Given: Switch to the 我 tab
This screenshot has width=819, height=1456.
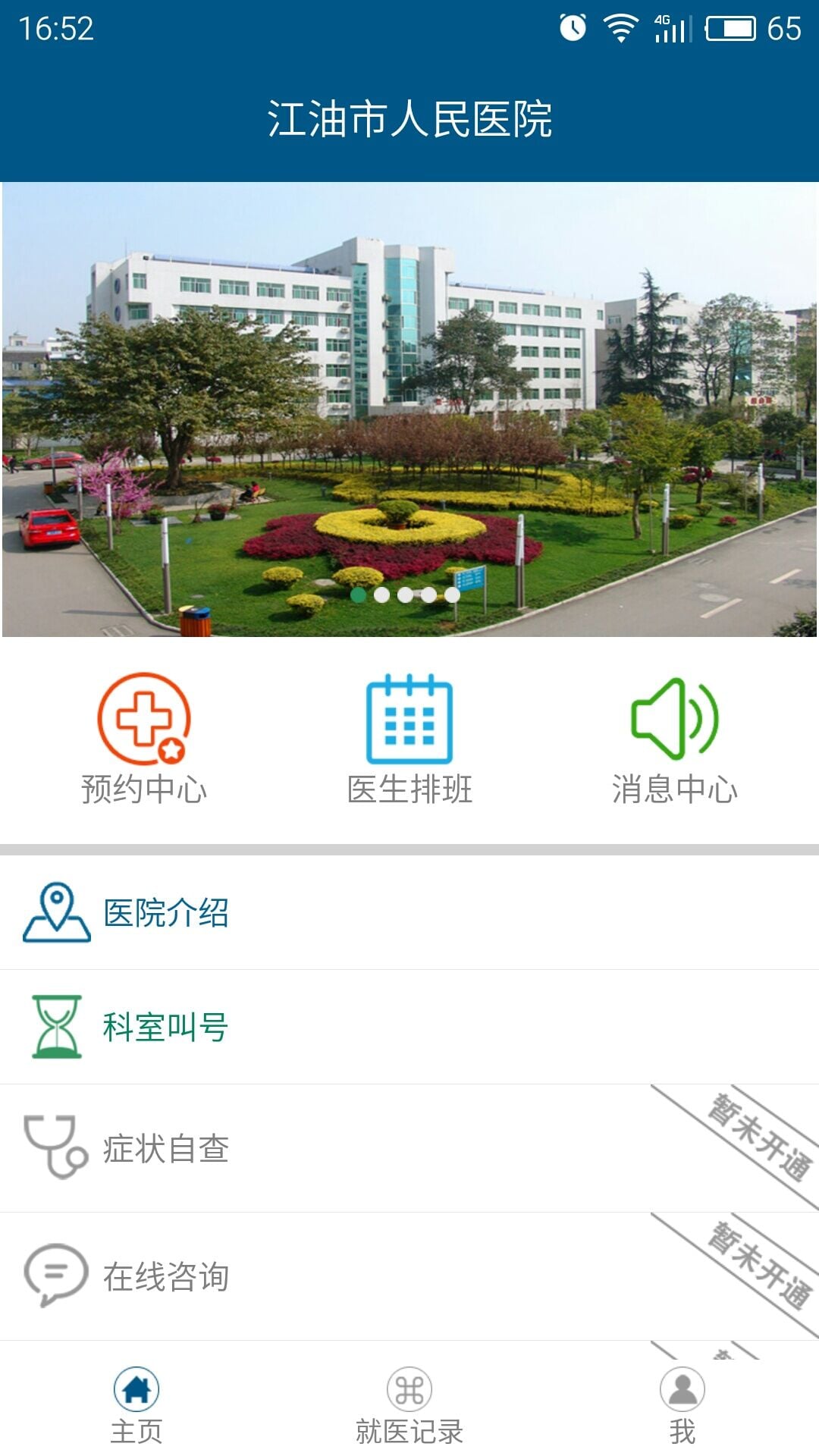Looking at the screenshot, I should pyautogui.click(x=682, y=1405).
